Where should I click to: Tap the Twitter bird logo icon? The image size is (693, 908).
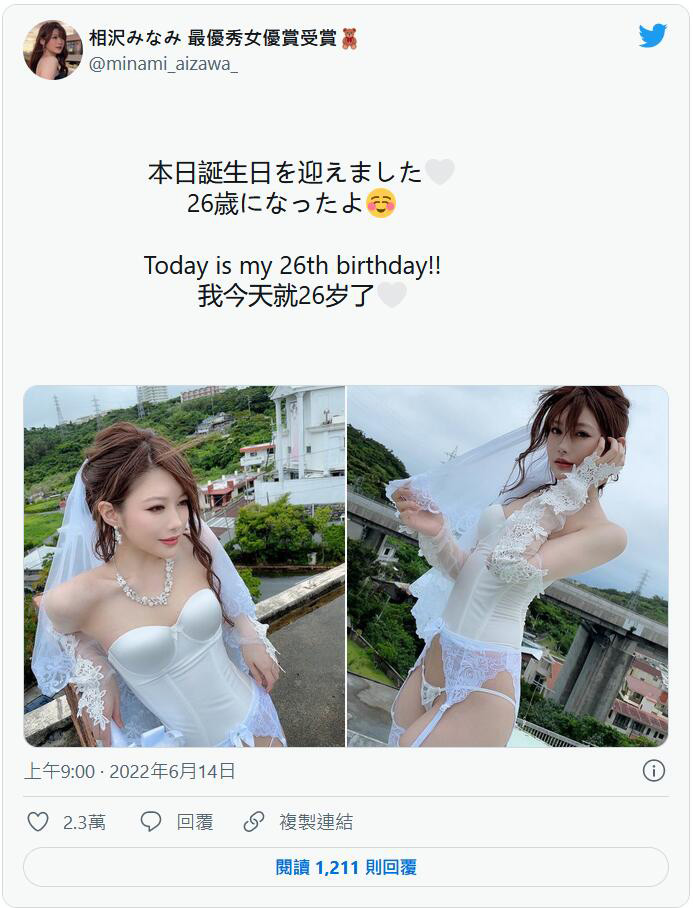(652, 36)
